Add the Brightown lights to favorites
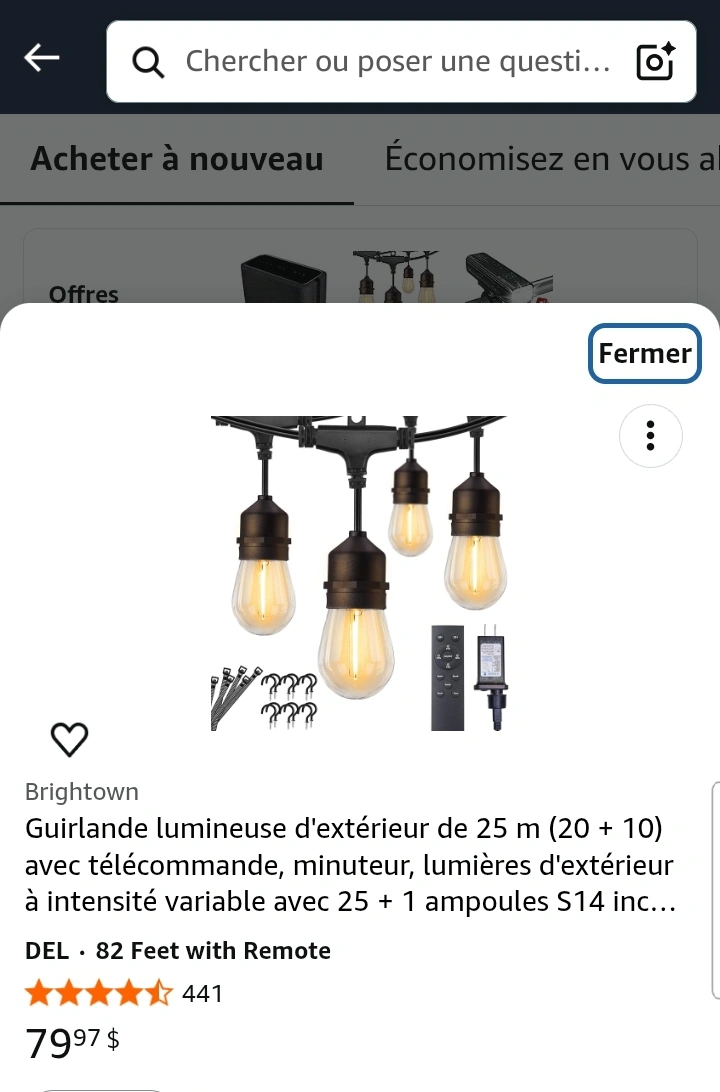The image size is (720, 1092). [x=69, y=739]
